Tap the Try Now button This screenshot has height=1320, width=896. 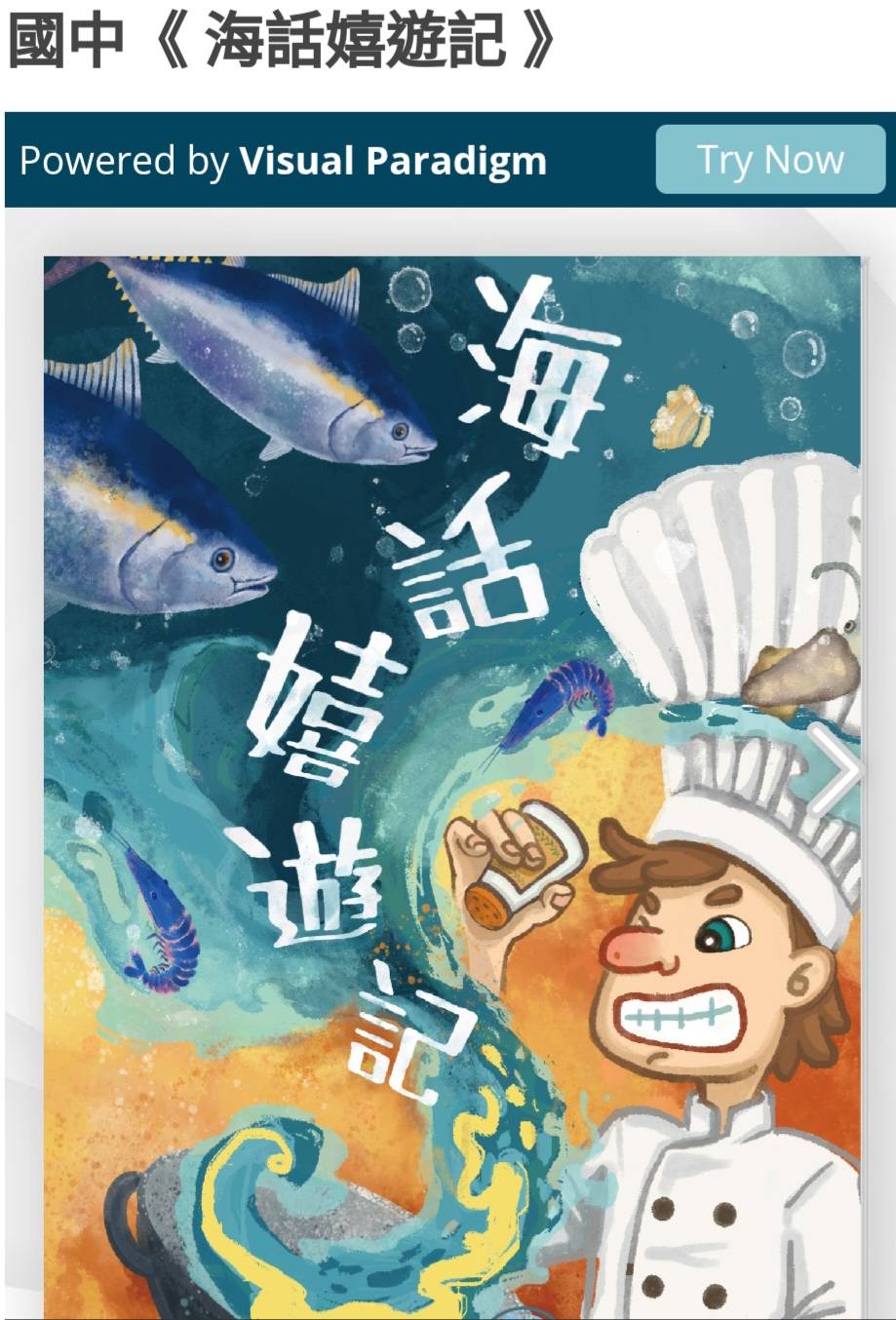770,160
